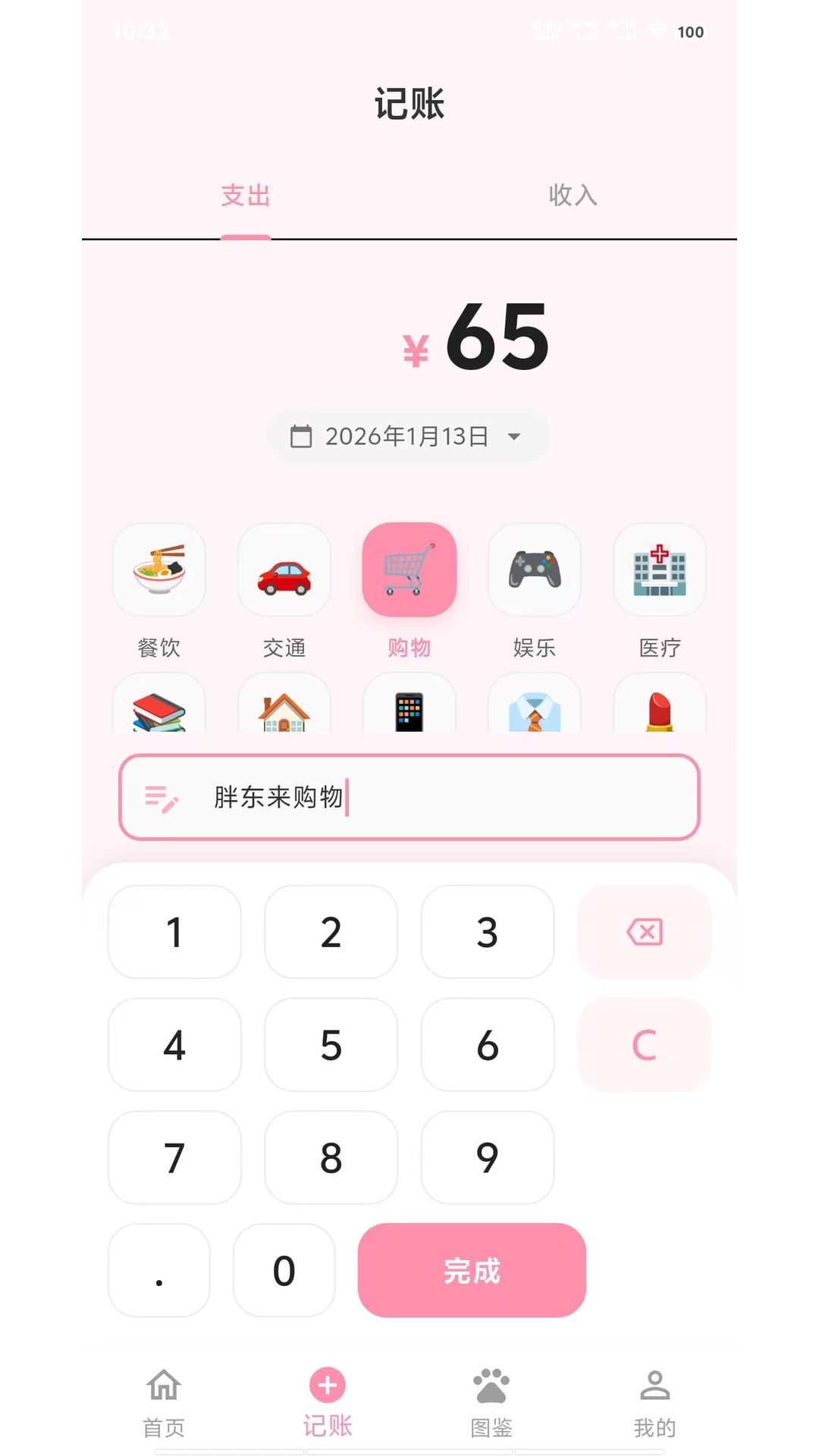Switch to the 支出 expense tab
The image size is (819, 1456).
tap(245, 196)
